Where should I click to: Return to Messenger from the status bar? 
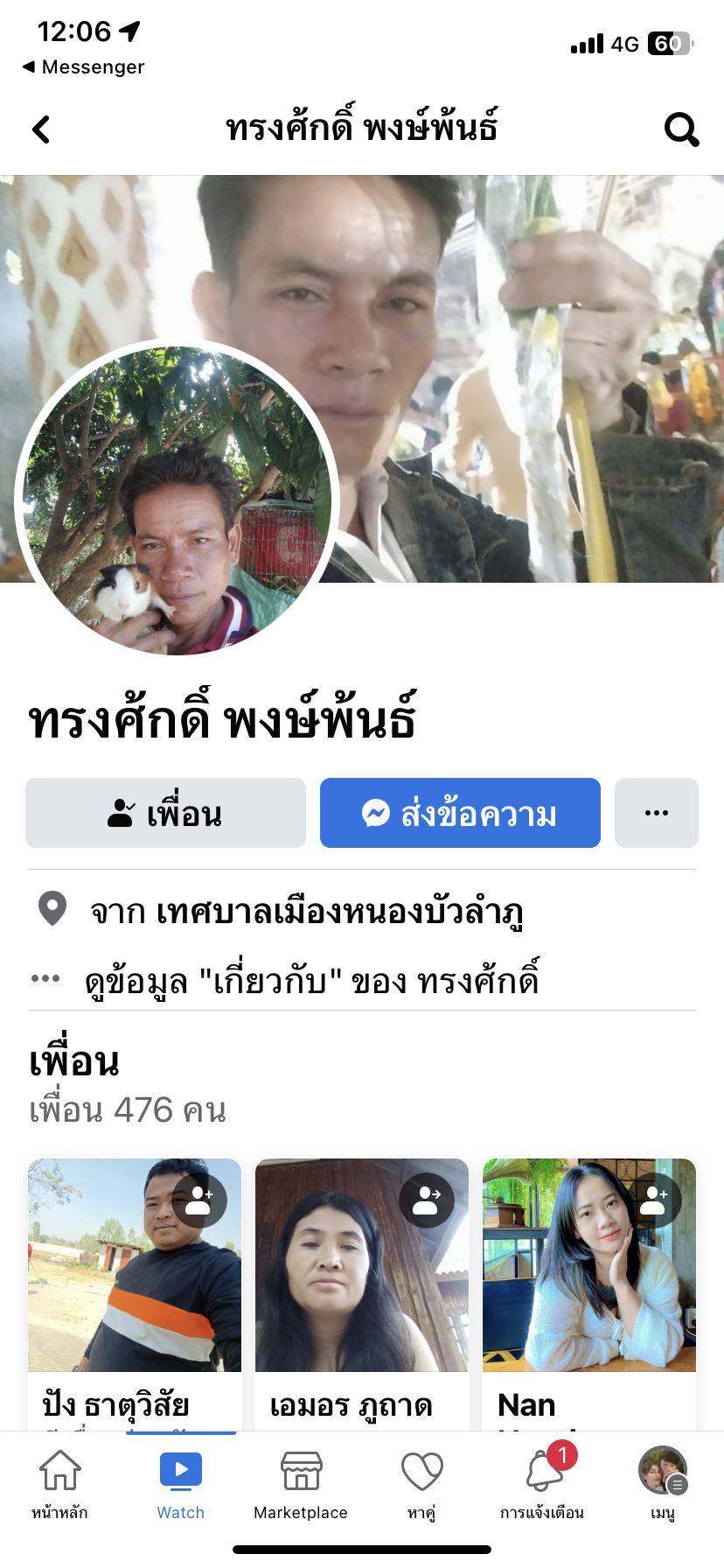click(83, 67)
